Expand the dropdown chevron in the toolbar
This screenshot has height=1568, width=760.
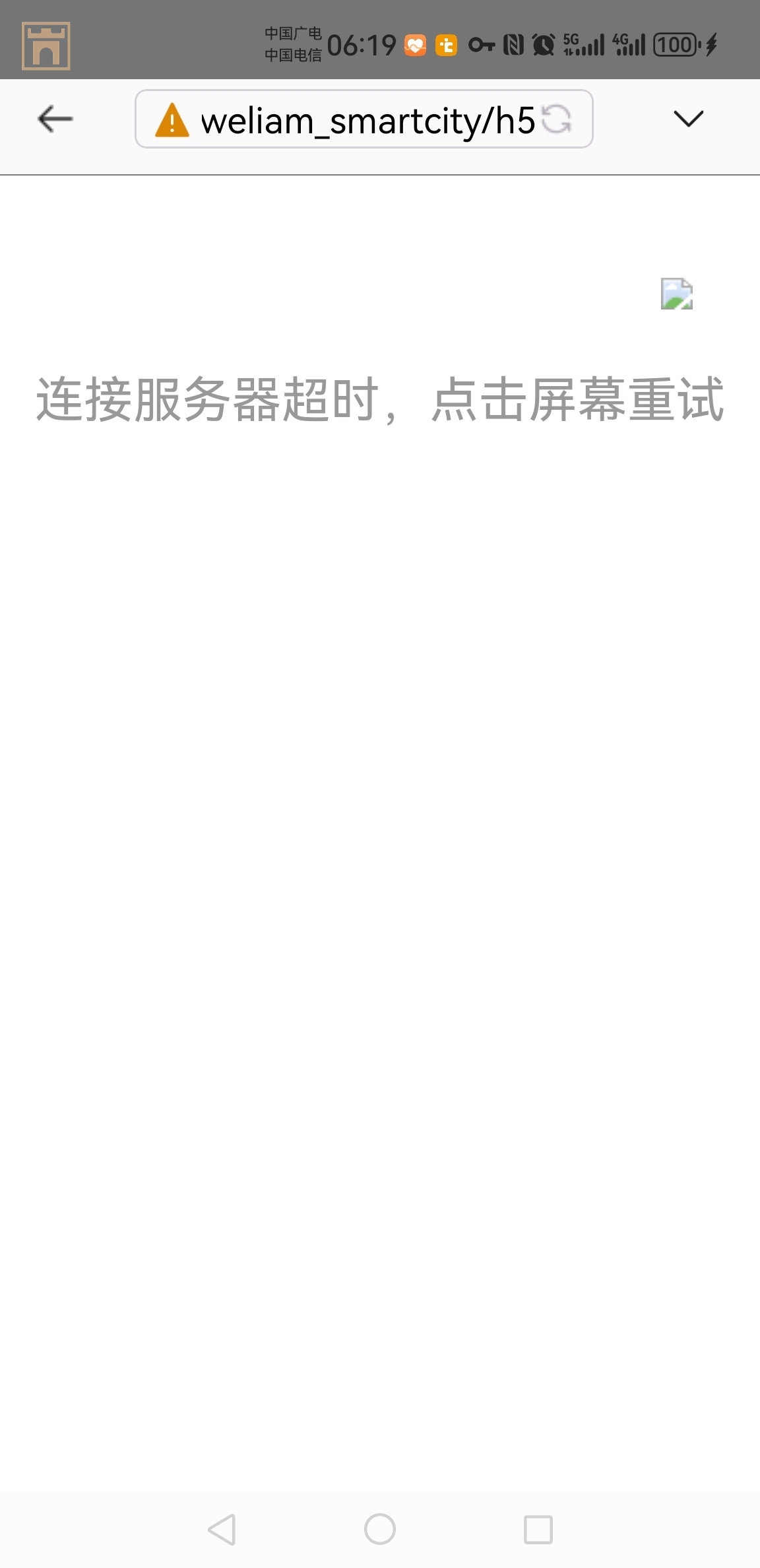(688, 119)
